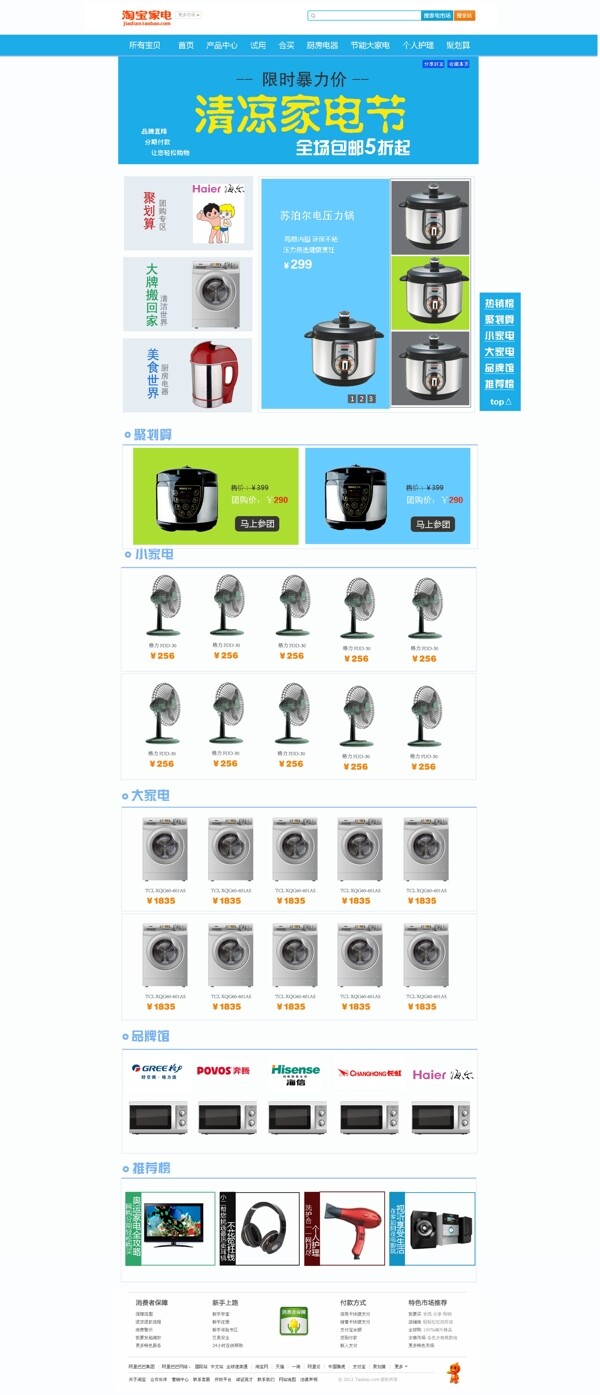Open the red hair dryer recommendation banner
Image resolution: width=600 pixels, height=1395 pixels.
pos(344,1228)
